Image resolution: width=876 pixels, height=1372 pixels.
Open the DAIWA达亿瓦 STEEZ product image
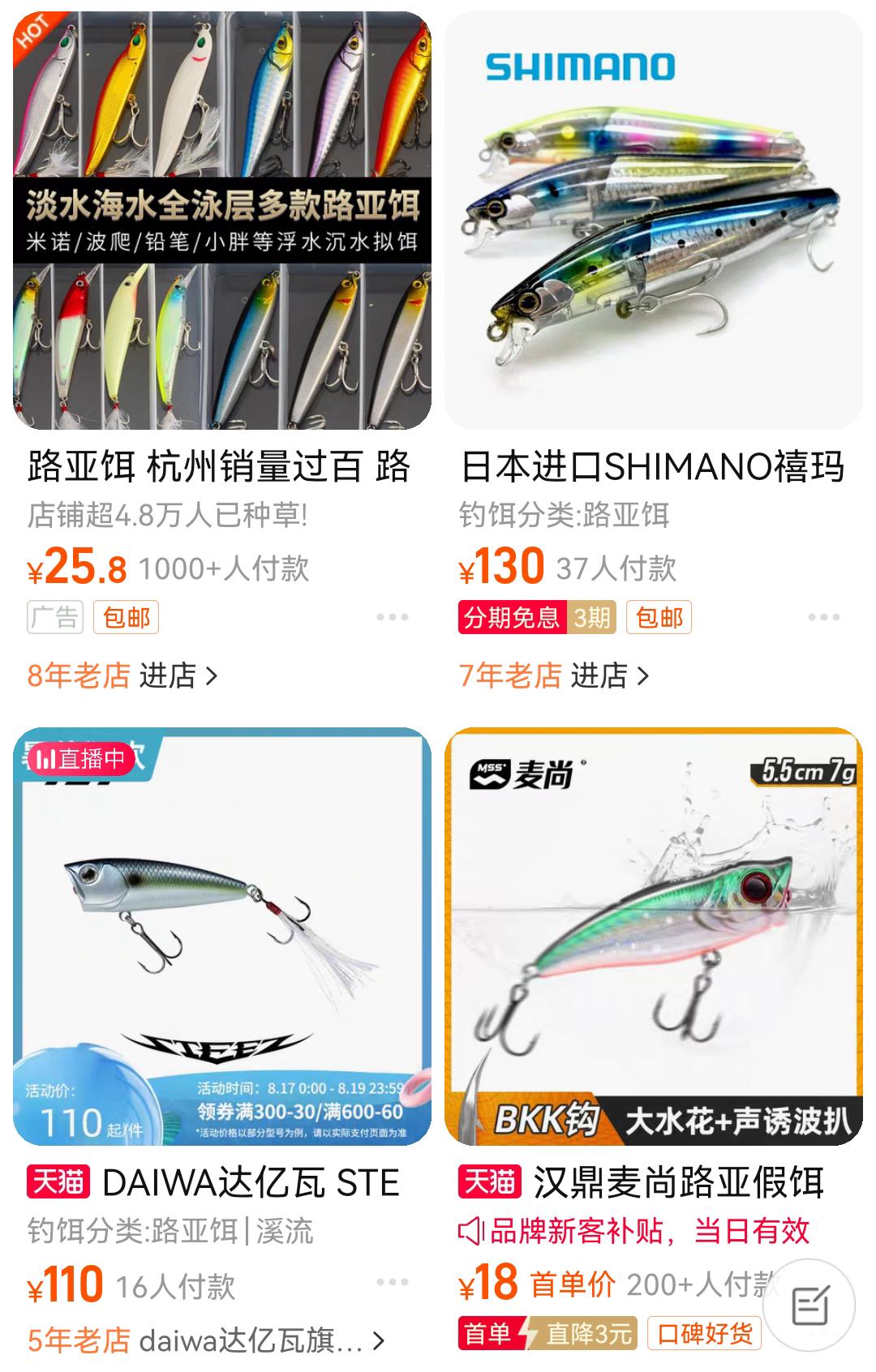pos(221,936)
